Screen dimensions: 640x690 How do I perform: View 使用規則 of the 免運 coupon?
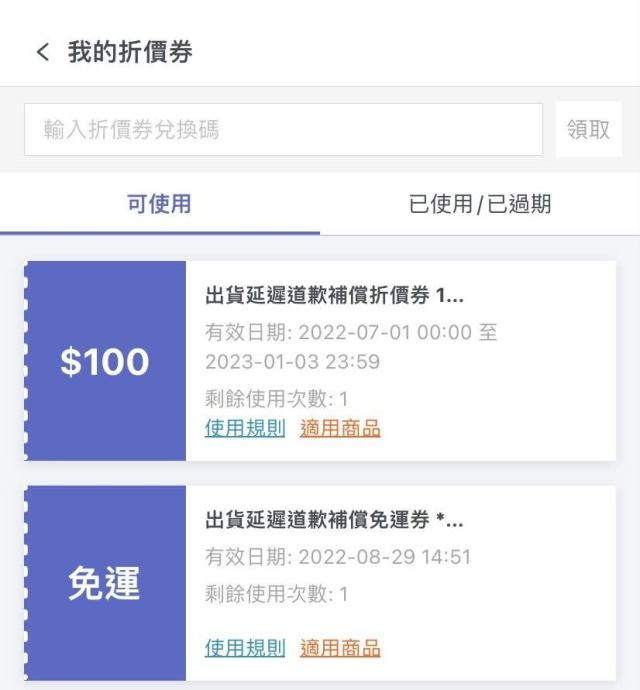(x=245, y=648)
